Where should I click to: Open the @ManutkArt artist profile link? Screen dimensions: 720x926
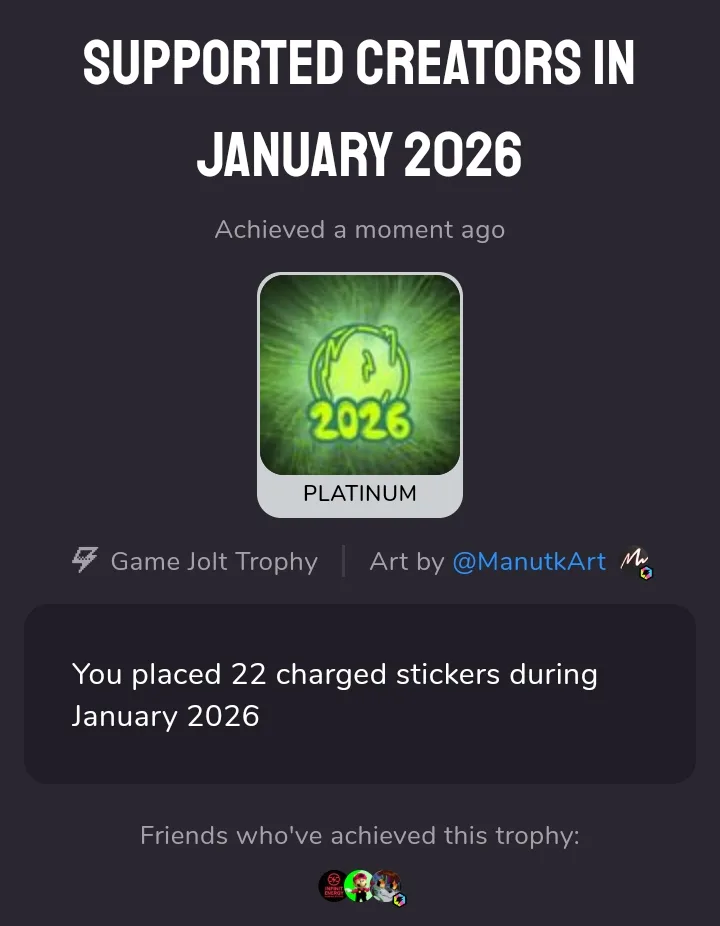pos(529,562)
